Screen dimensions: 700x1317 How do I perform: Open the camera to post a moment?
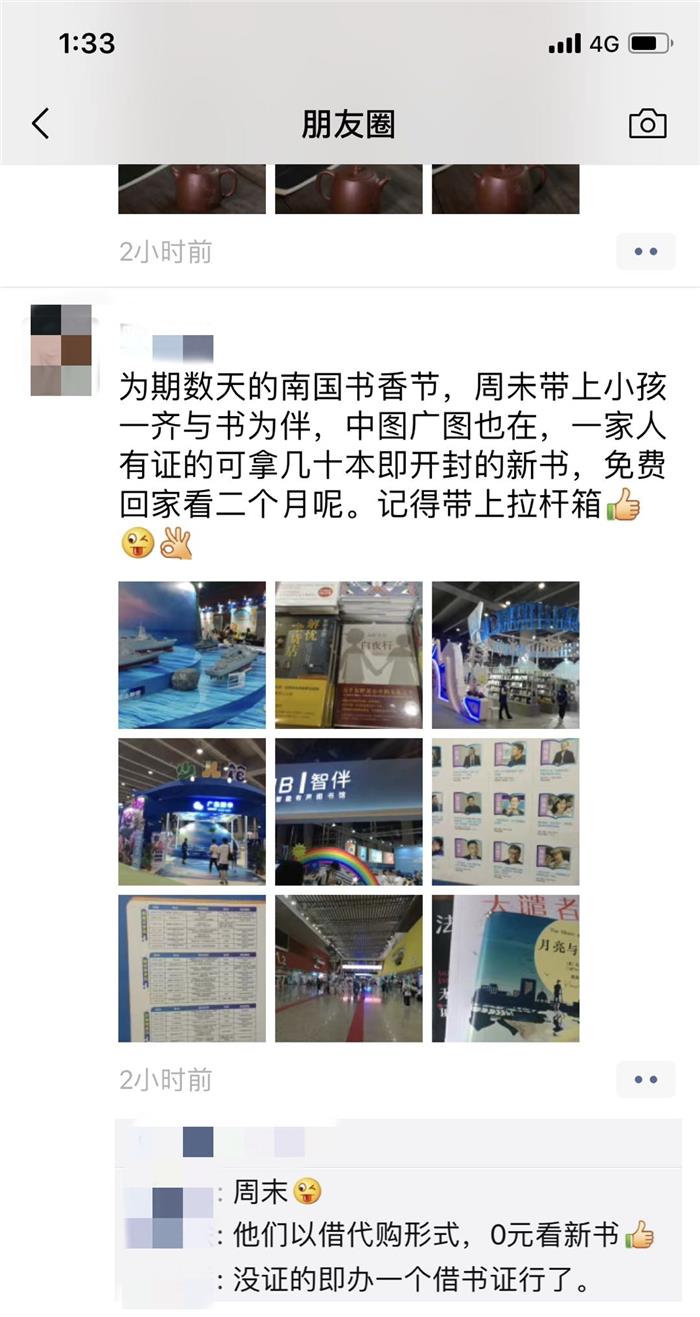pos(647,124)
